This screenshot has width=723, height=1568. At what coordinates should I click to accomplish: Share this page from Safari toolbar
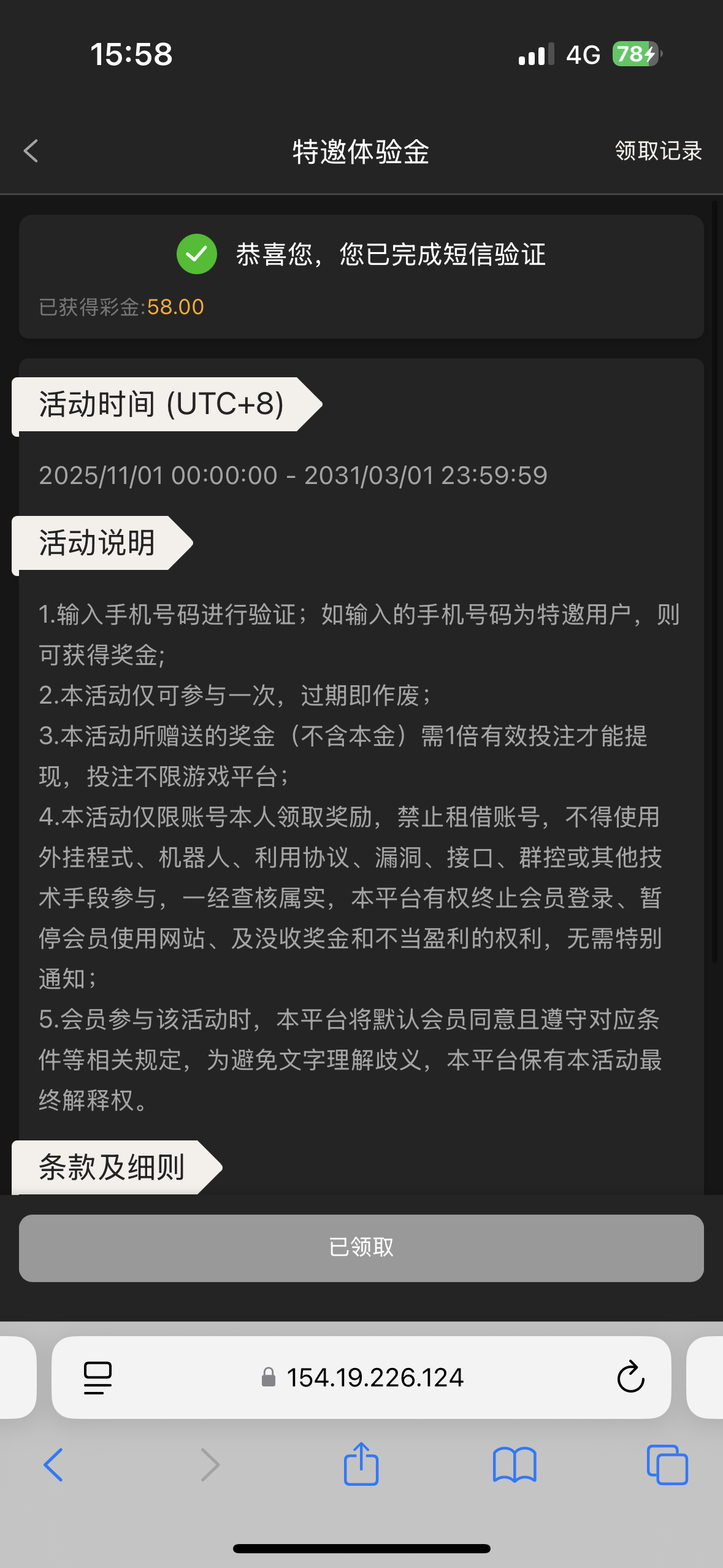[361, 1464]
